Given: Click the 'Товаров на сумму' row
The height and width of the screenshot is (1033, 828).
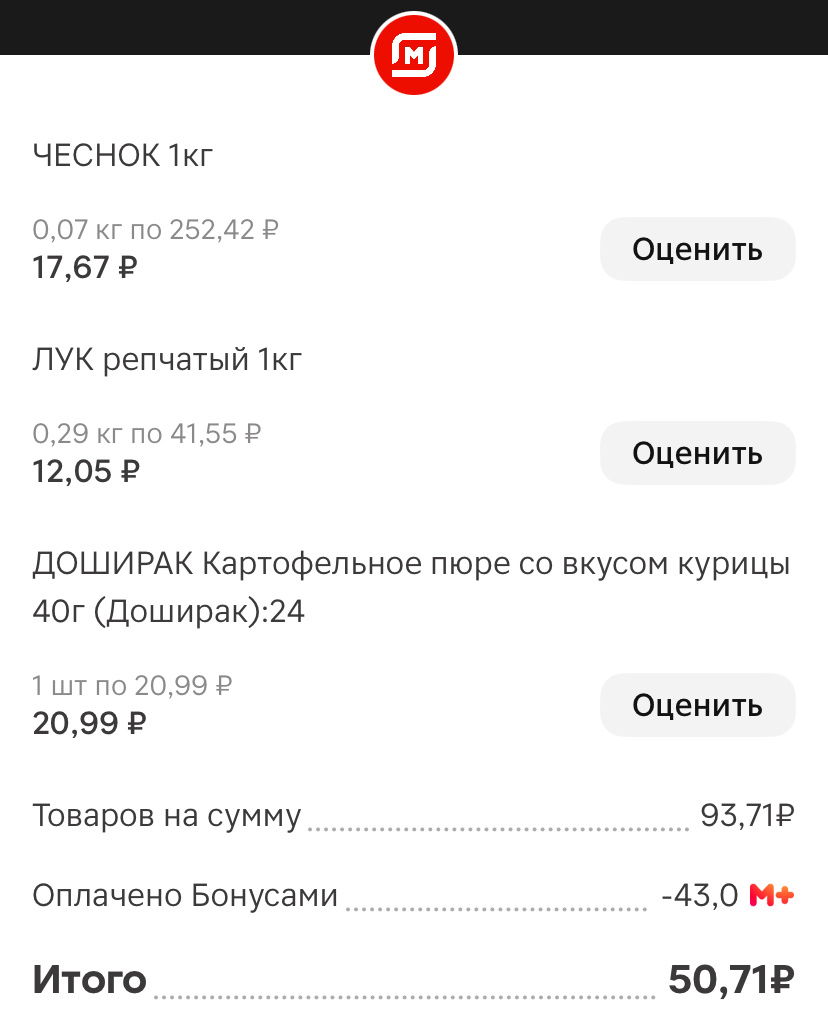Looking at the screenshot, I should tap(165, 816).
